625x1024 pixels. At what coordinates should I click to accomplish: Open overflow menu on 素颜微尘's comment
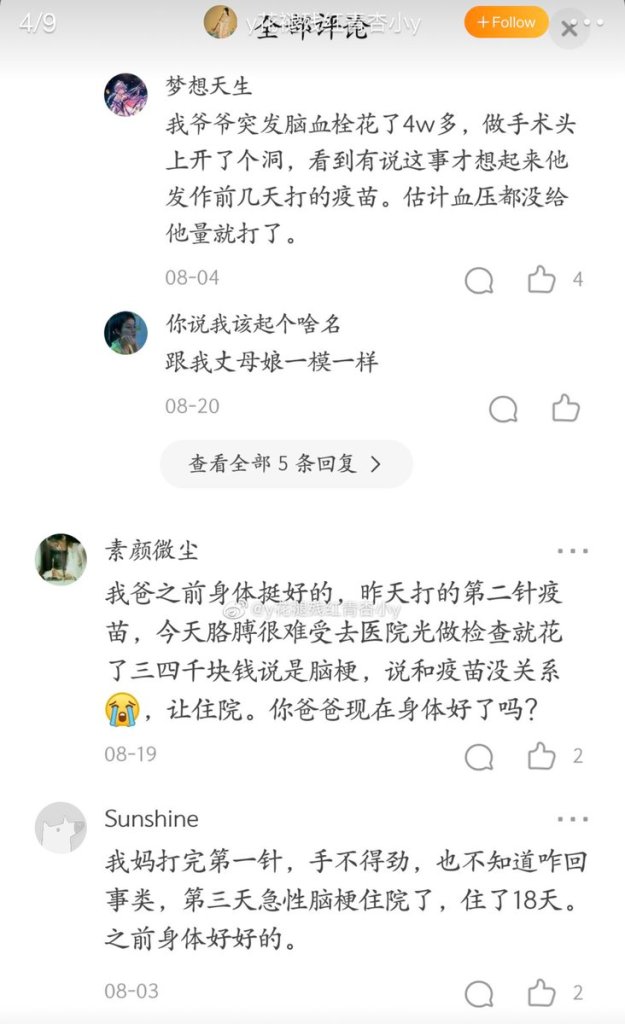click(x=573, y=551)
